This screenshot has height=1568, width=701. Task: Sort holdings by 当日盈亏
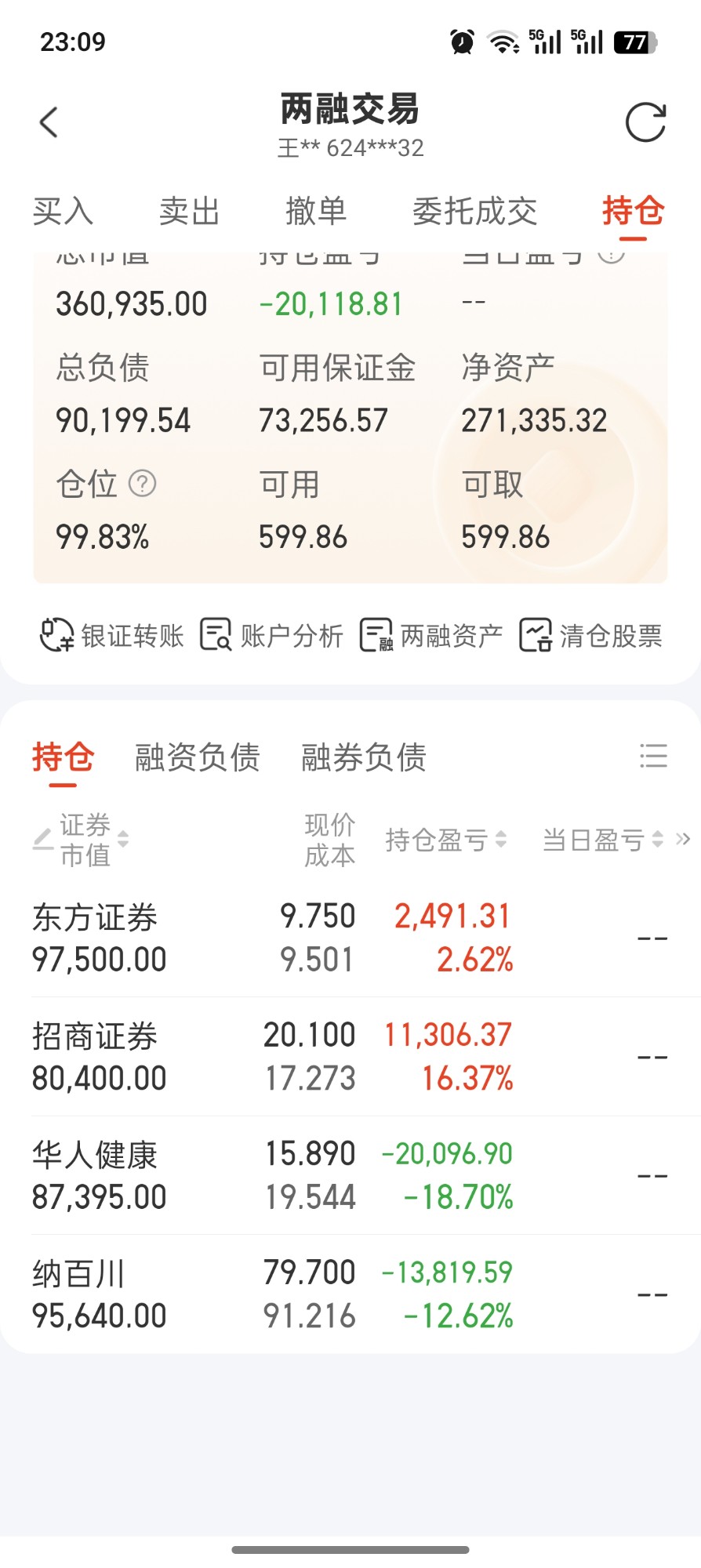coord(603,840)
